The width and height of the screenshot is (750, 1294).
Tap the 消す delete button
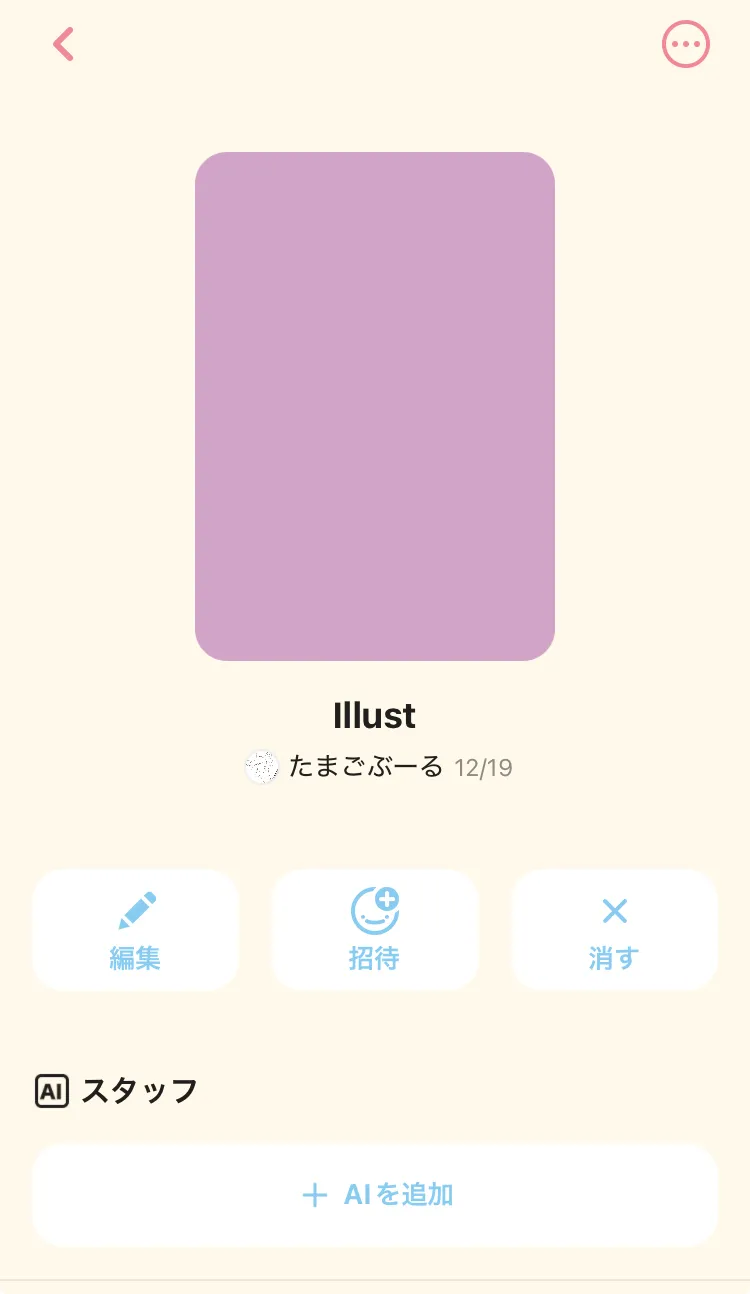click(x=614, y=930)
